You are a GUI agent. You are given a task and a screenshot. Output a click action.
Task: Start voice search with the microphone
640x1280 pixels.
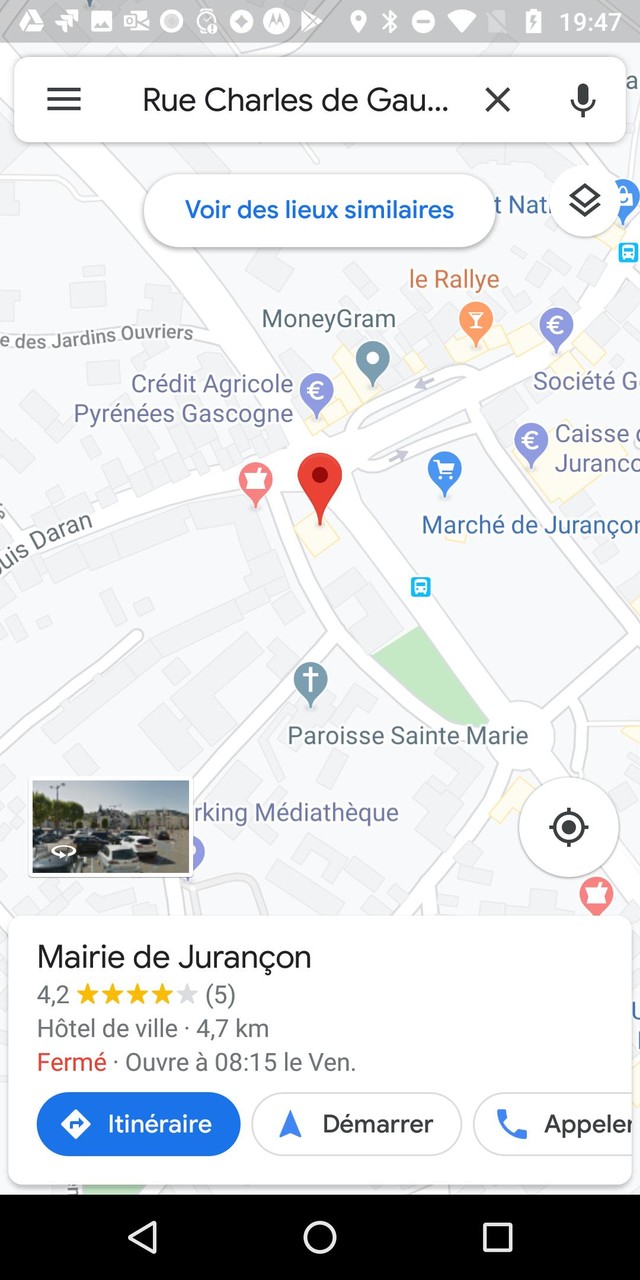point(583,99)
